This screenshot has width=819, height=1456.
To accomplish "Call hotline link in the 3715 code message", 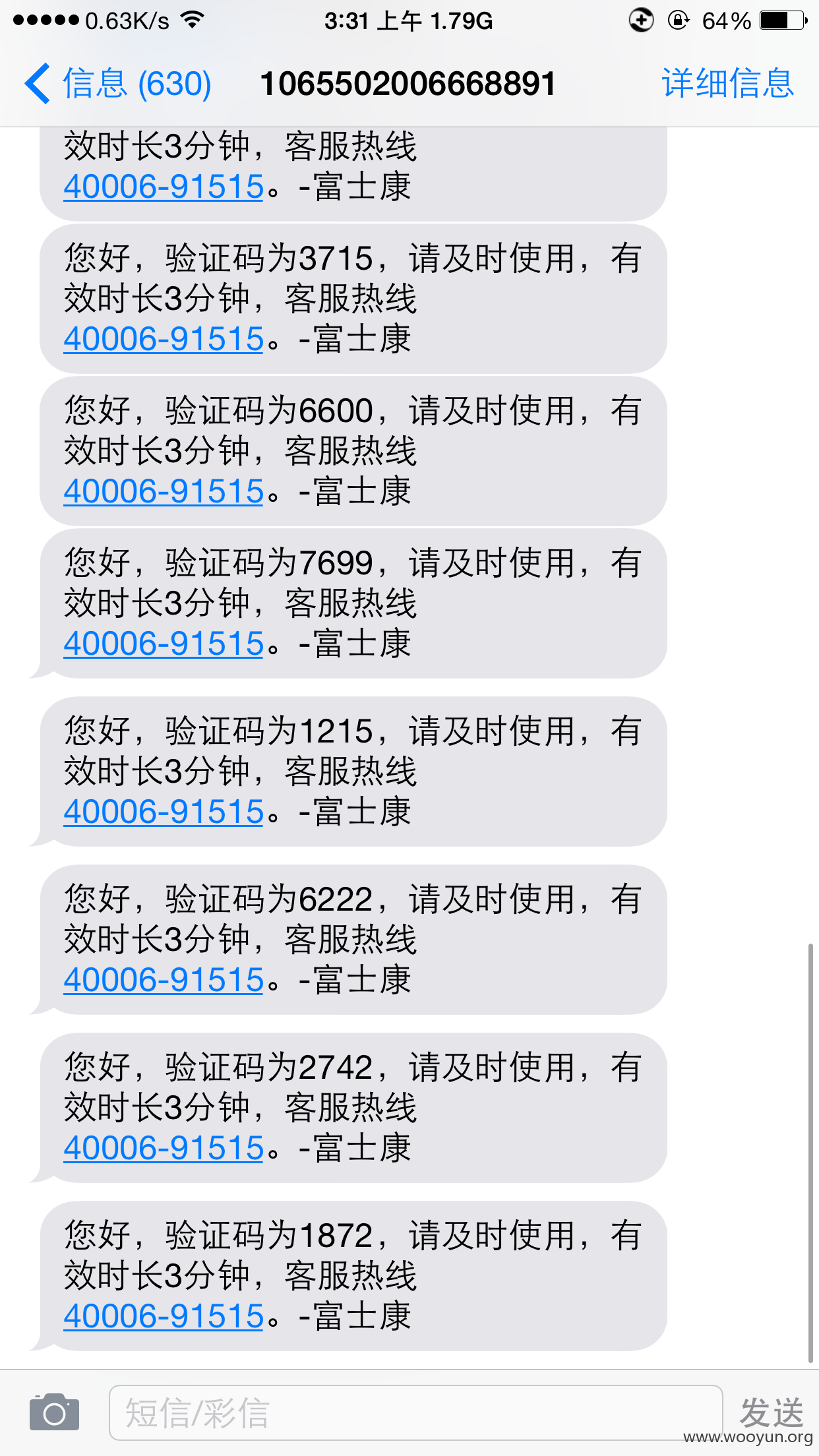I will click(164, 339).
